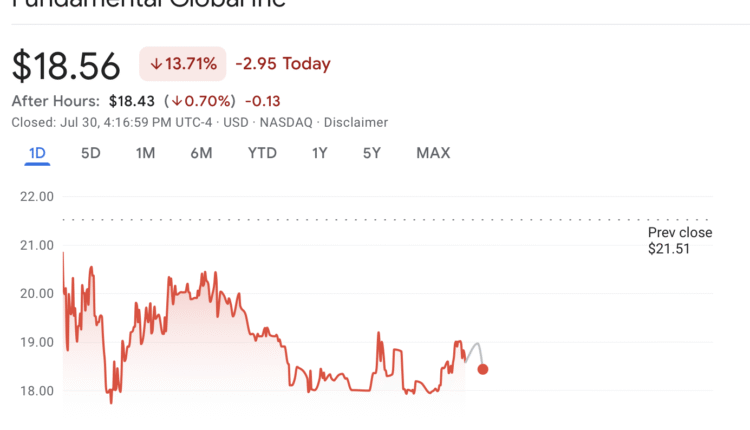The image size is (750, 430).
Task: Switch to the 6M tab
Action: tap(201, 153)
